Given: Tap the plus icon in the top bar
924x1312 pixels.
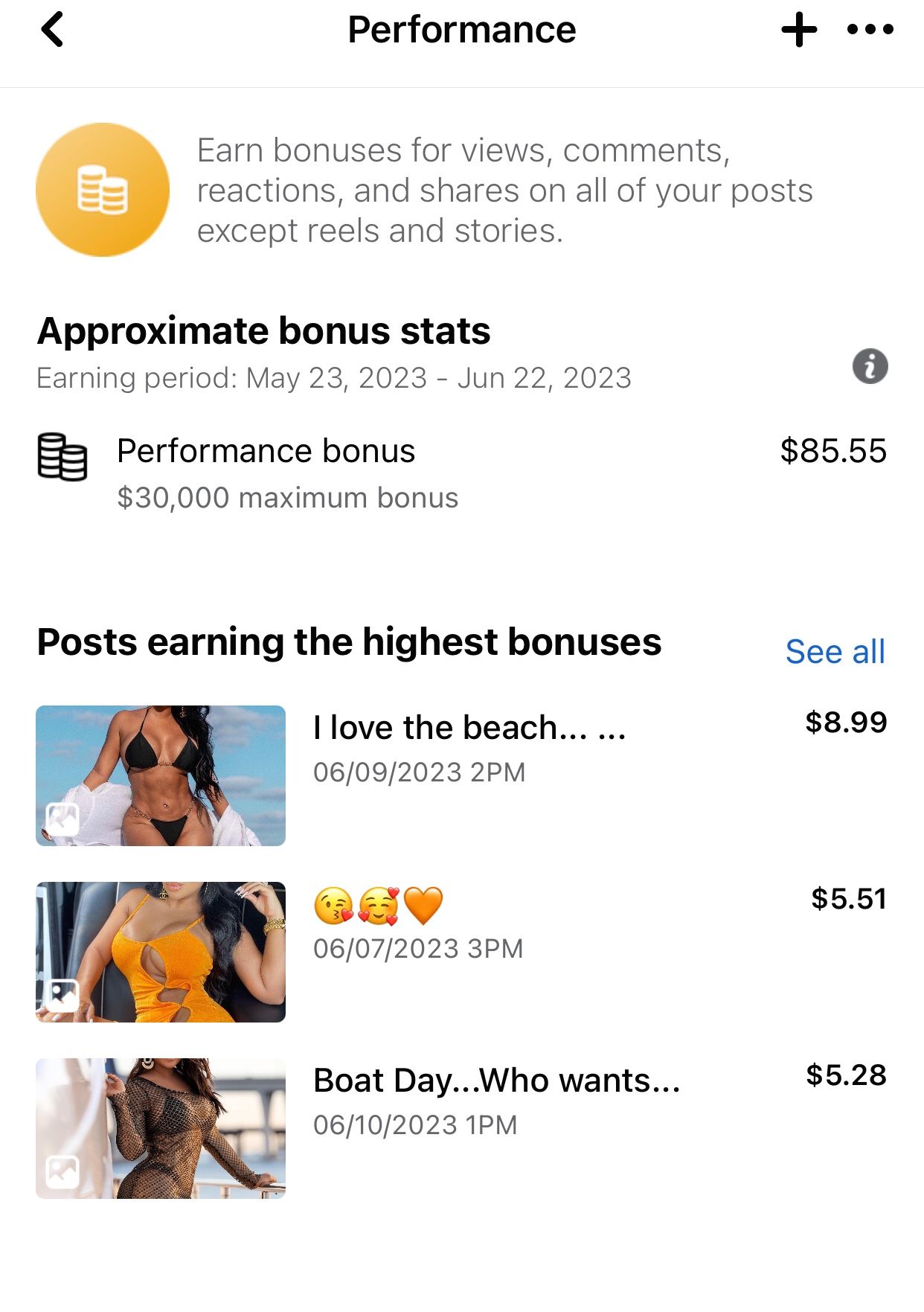Looking at the screenshot, I should (798, 30).
